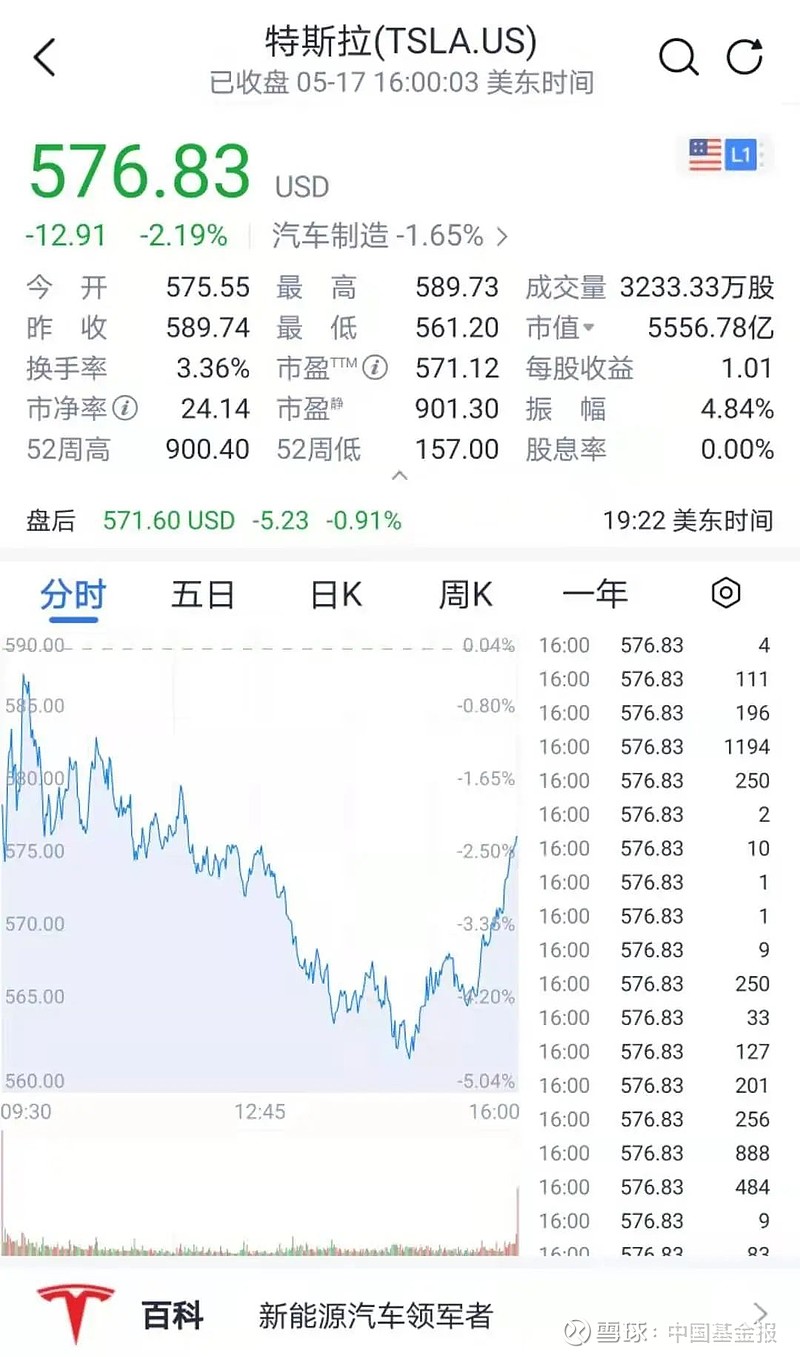Open the 市值 currency dropdown
This screenshot has height=1357, width=800.
click(x=589, y=328)
